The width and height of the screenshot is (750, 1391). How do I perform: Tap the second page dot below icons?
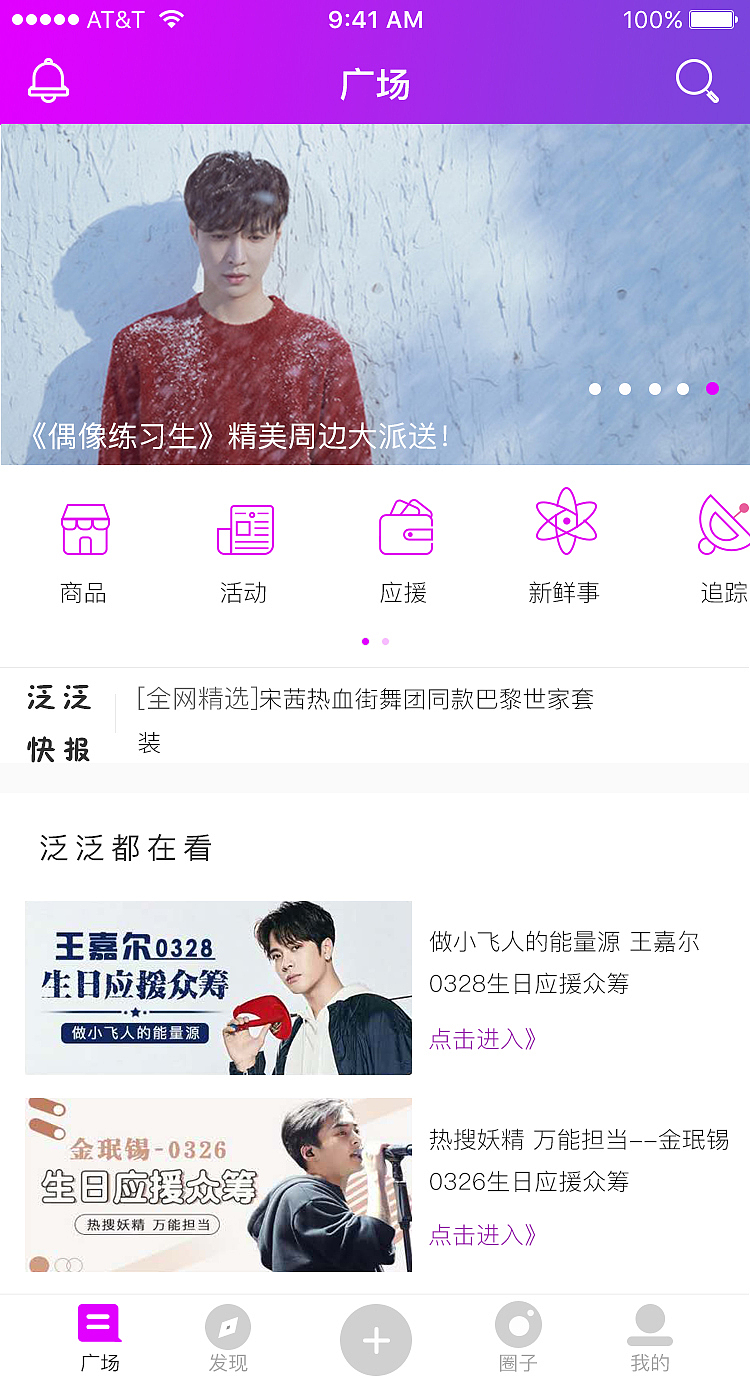pyautogui.click(x=385, y=641)
